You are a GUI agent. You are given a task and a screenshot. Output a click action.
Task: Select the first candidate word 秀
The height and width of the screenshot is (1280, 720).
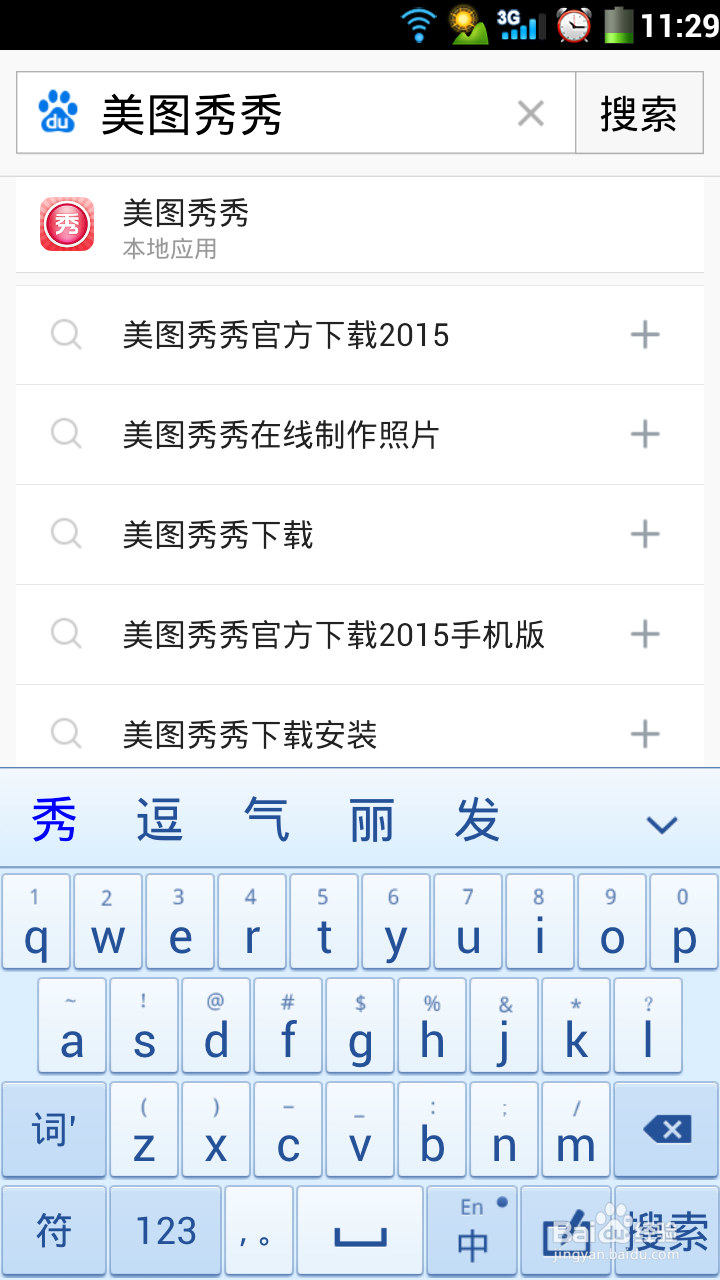tap(54, 822)
